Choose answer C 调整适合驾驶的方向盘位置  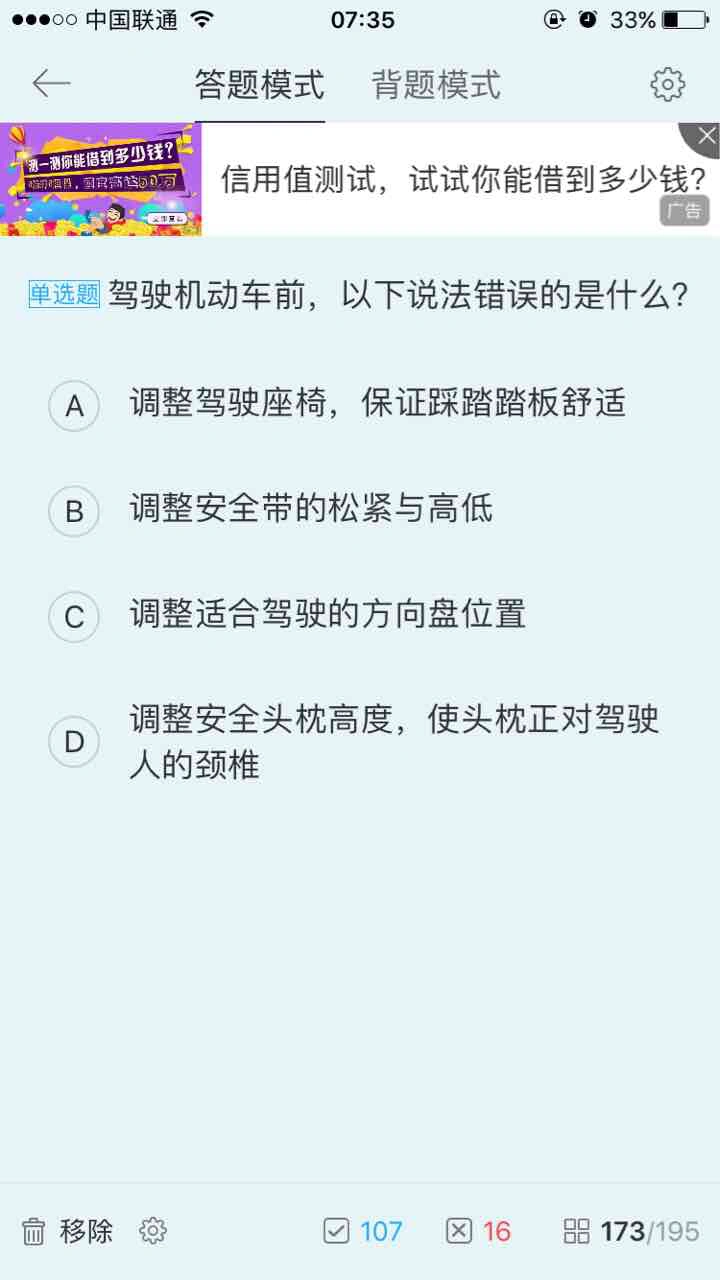coord(360,616)
